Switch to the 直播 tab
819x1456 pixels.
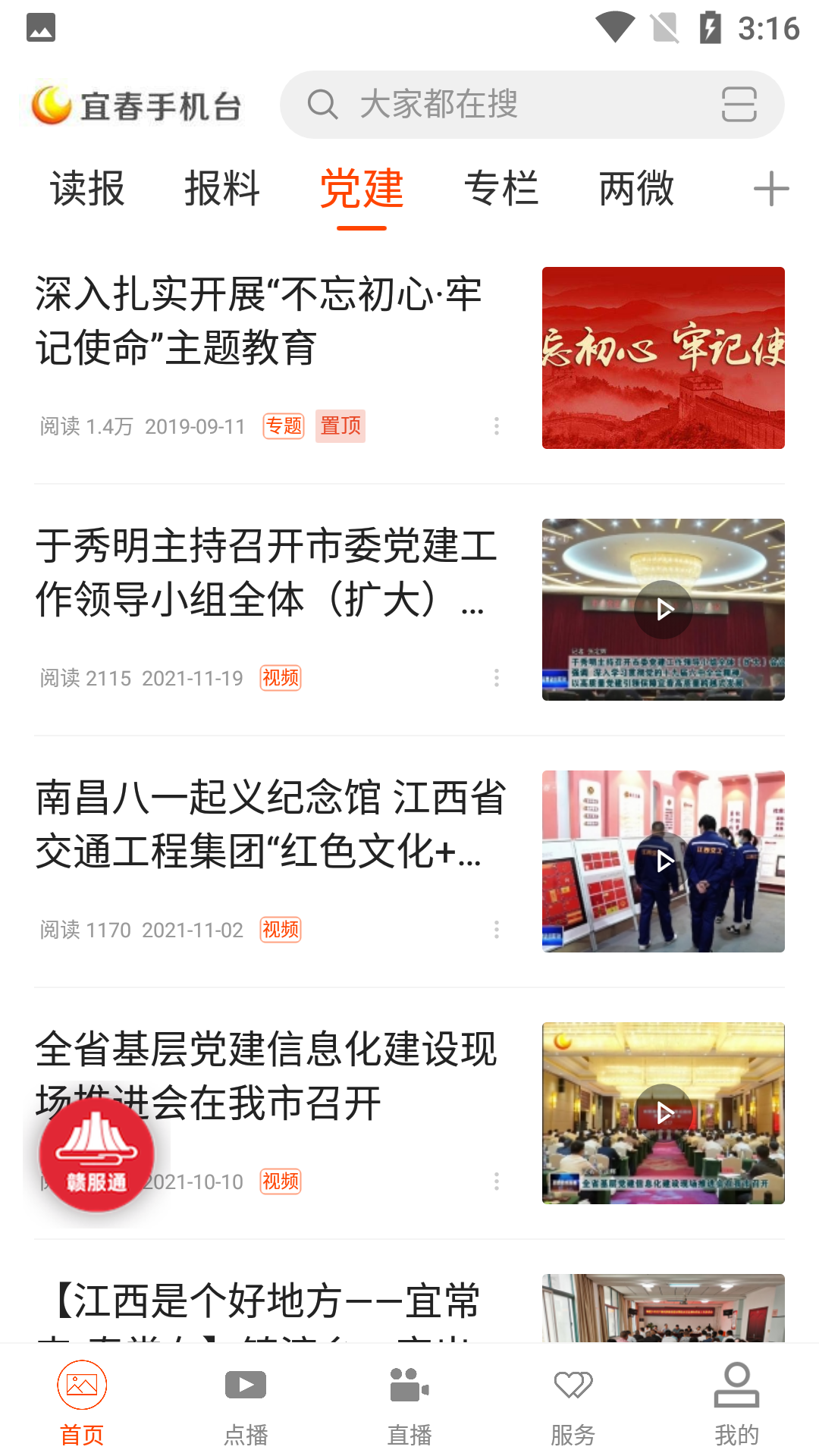point(409,1403)
